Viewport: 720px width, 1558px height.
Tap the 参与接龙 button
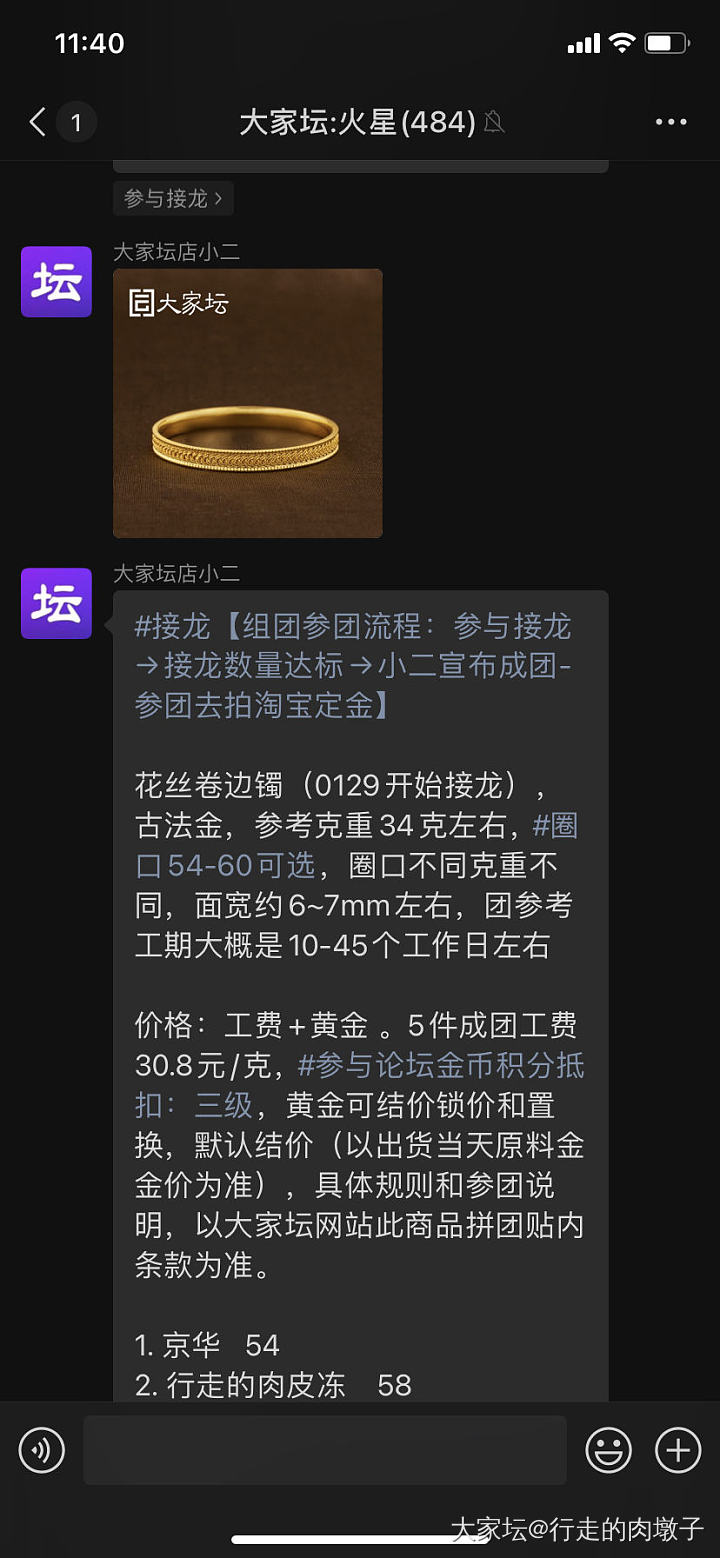[x=173, y=198]
